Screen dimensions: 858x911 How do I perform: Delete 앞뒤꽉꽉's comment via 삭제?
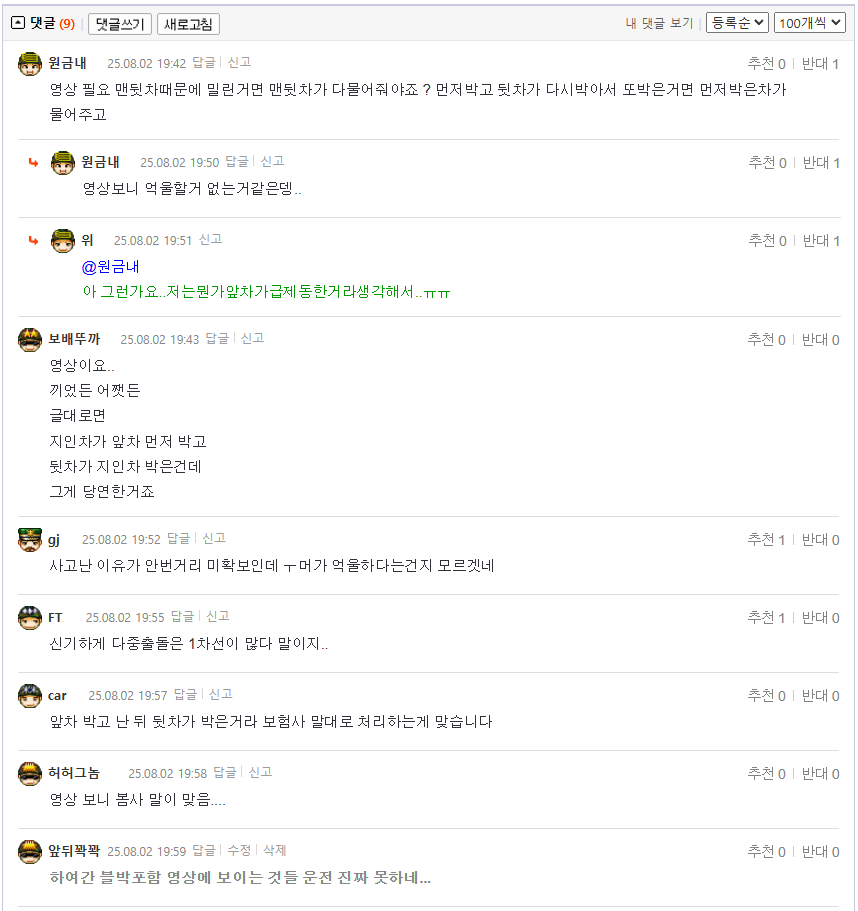pyautogui.click(x=274, y=851)
